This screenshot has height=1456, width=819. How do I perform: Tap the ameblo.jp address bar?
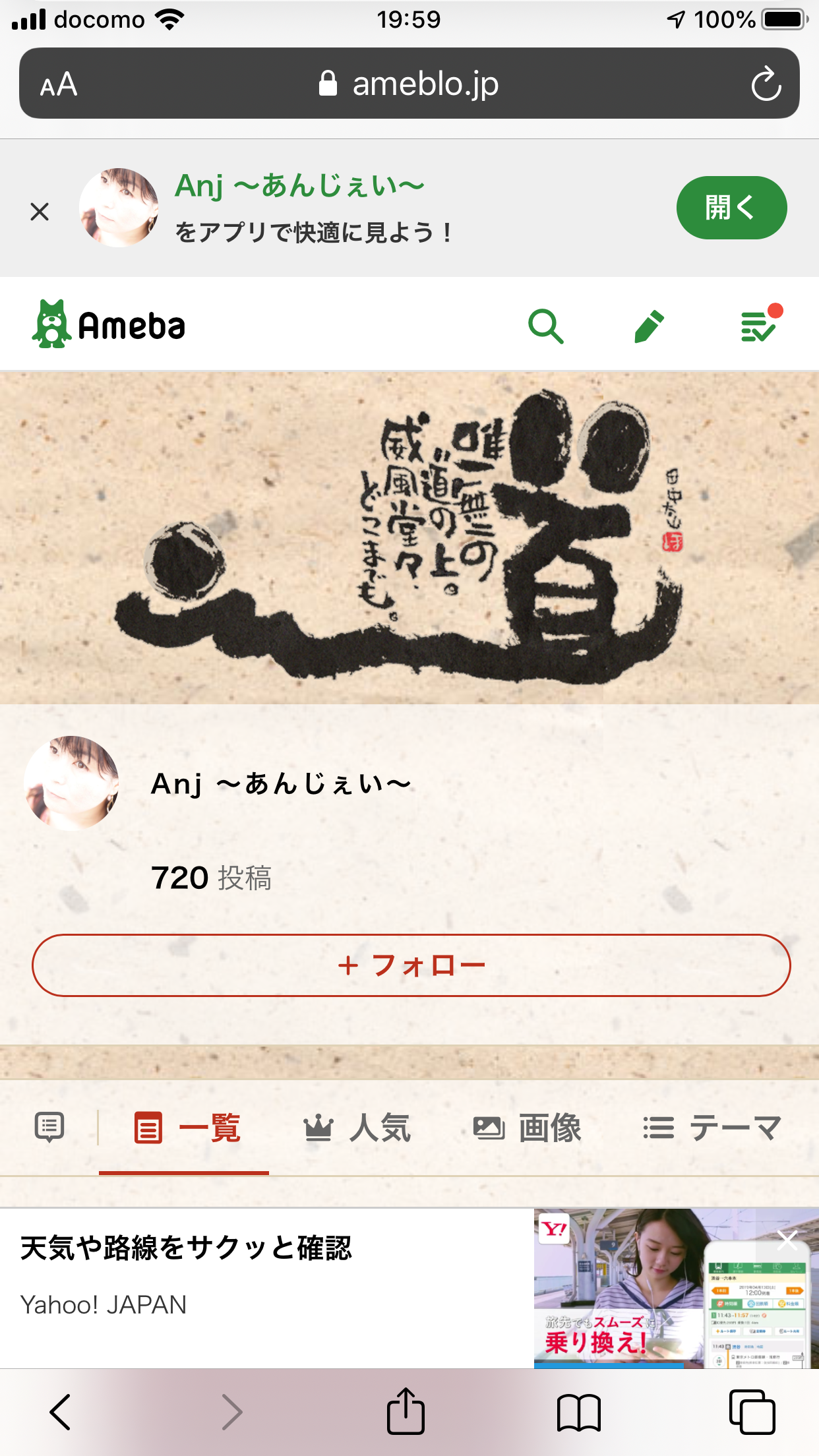coord(409,84)
